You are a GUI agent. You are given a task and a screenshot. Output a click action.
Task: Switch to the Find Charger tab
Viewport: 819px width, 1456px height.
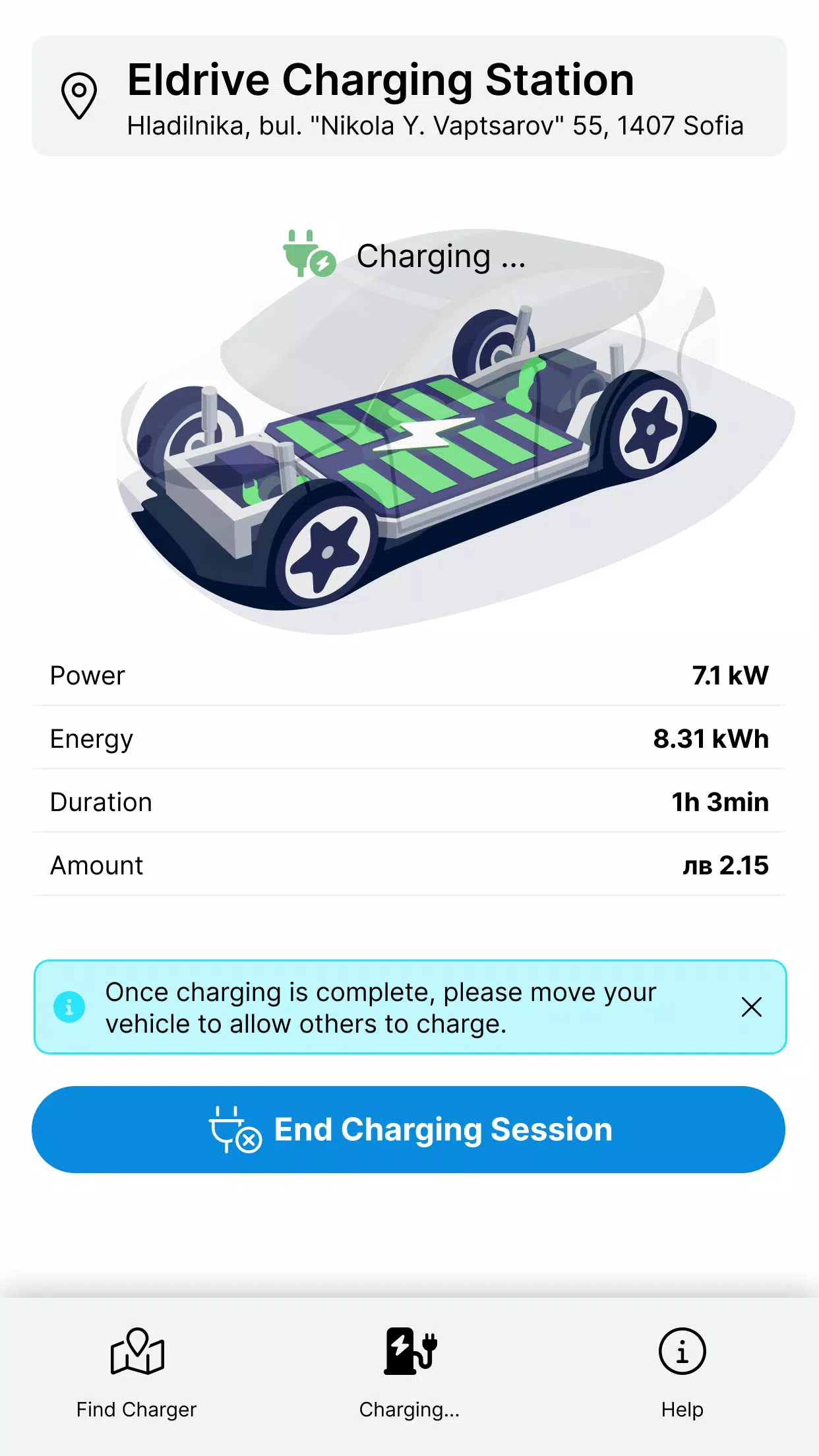[x=136, y=1373]
